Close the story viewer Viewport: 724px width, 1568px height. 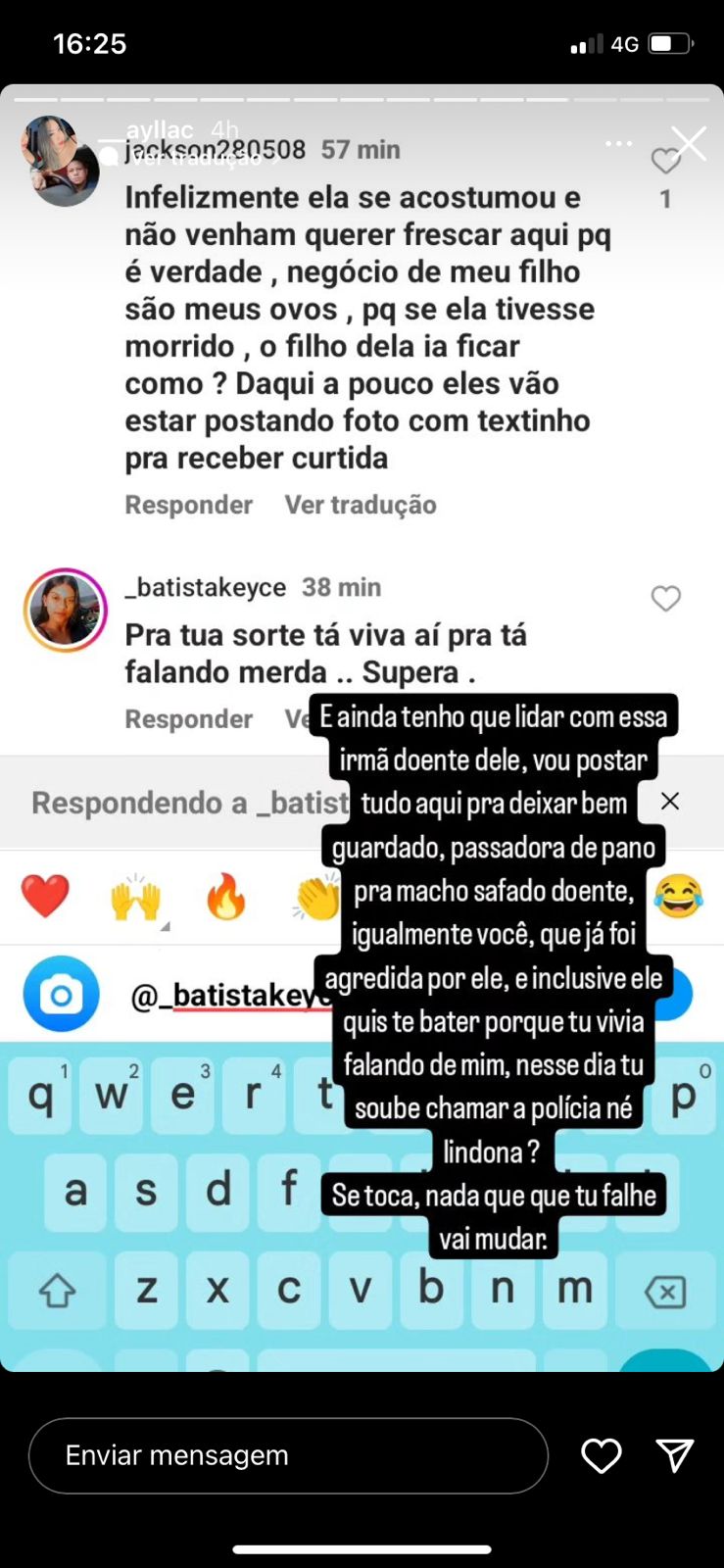tap(689, 143)
